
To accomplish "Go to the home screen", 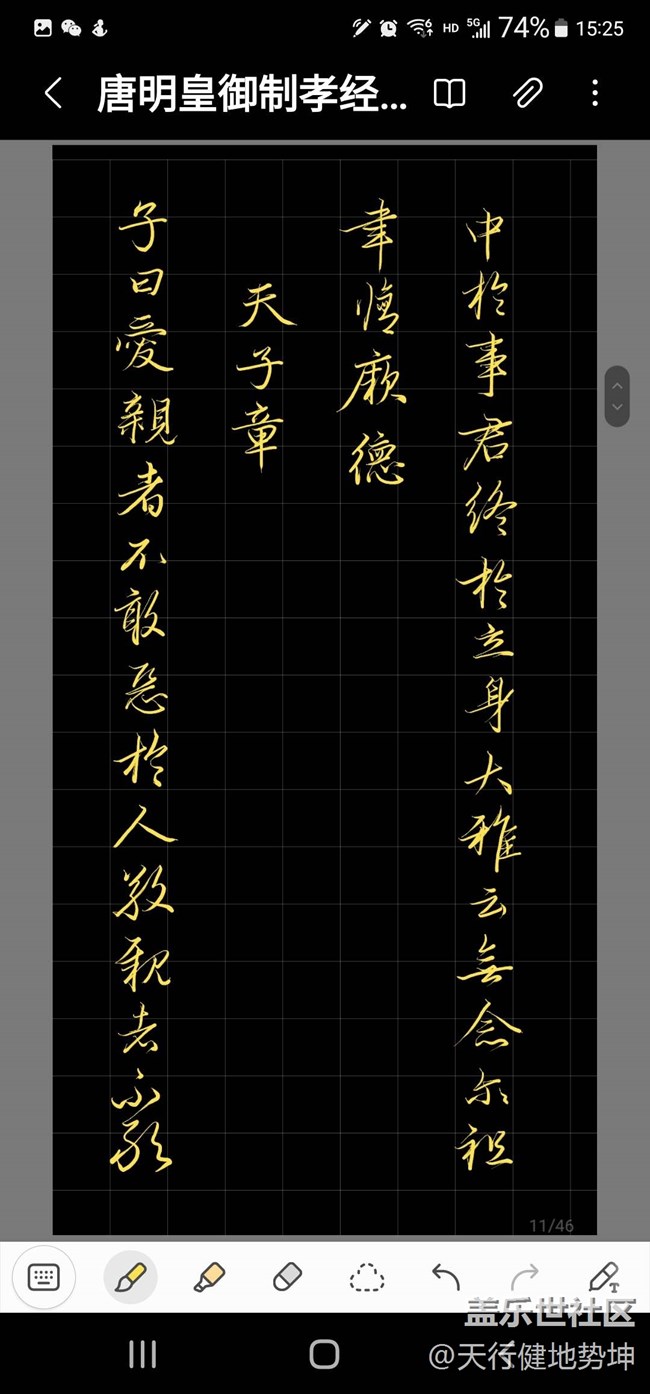I will point(324,1354).
